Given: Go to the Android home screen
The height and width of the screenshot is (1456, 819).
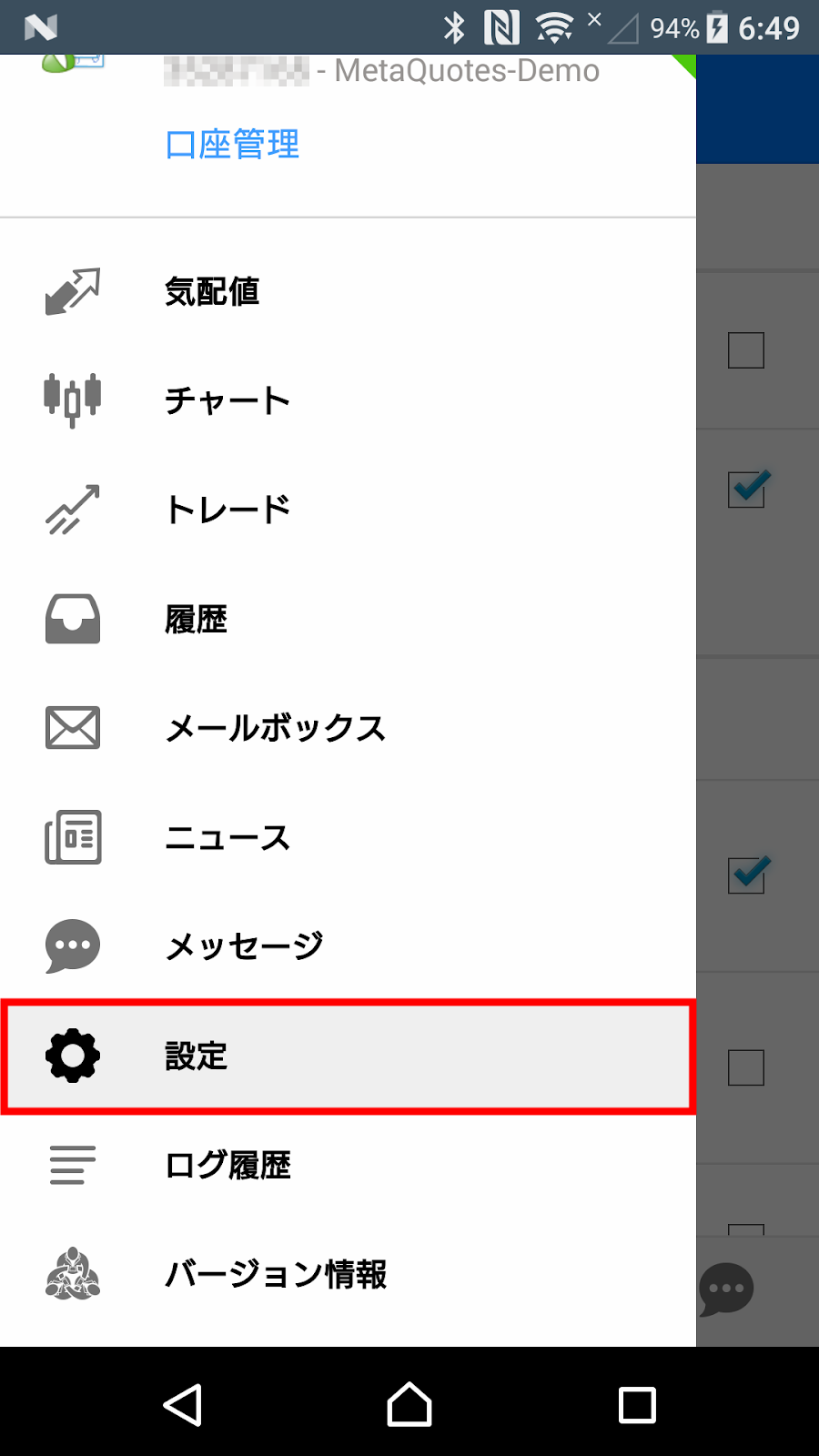Looking at the screenshot, I should point(409,1404).
